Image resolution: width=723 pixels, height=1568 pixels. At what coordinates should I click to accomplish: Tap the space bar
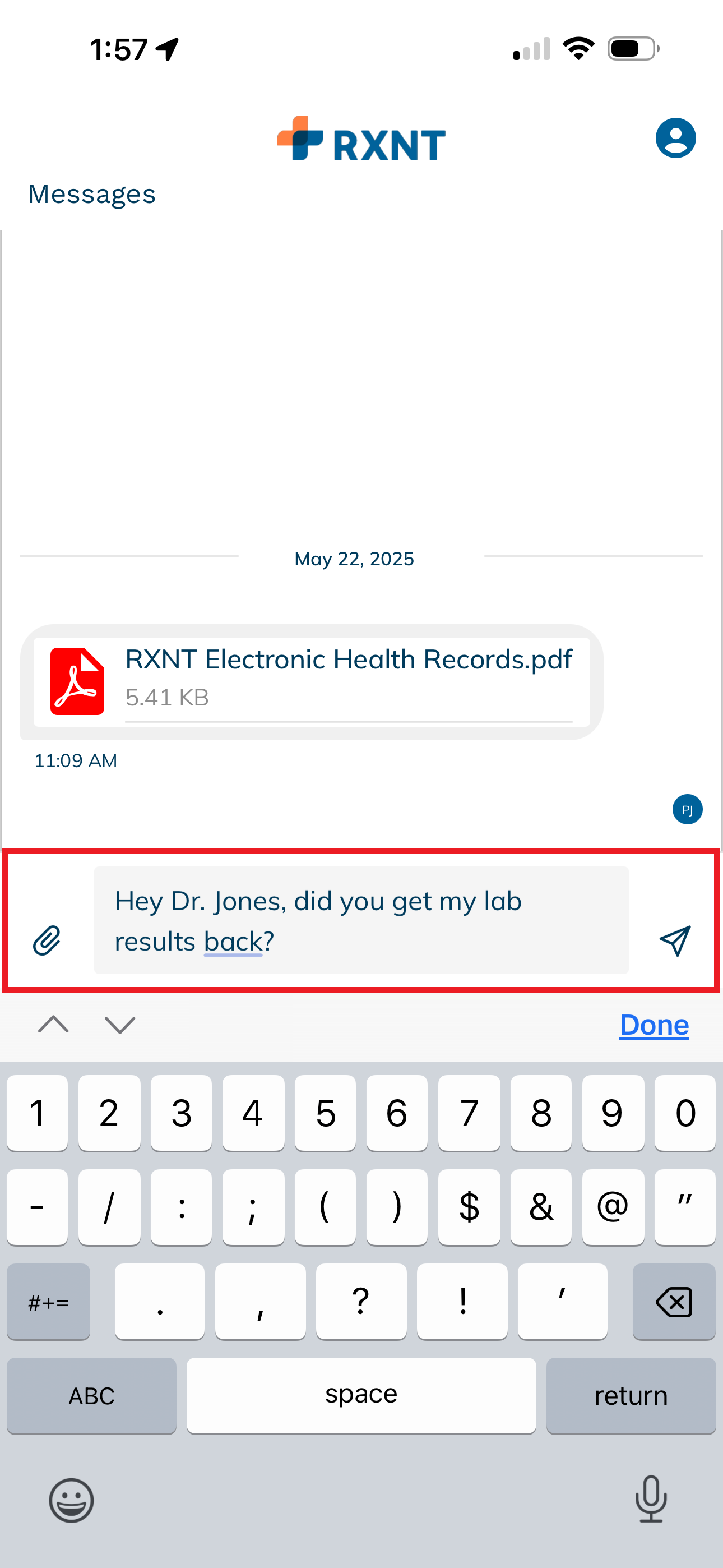point(361,1395)
